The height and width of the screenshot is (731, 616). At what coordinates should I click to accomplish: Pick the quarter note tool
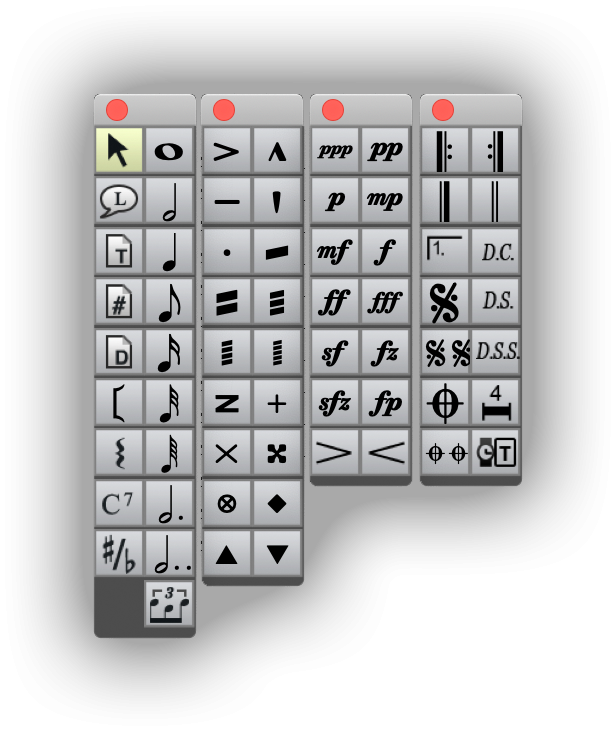(169, 251)
